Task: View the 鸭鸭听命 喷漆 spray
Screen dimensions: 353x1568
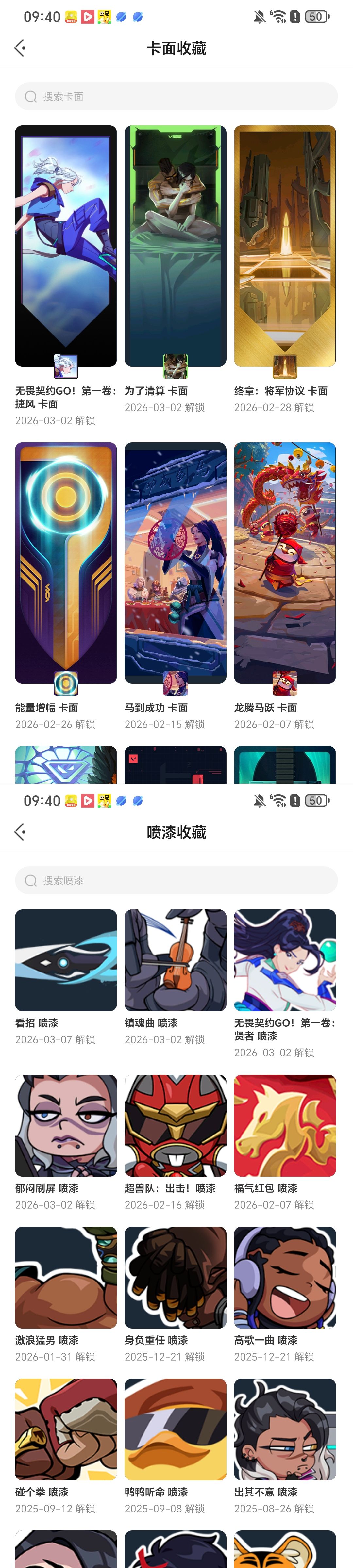Action: tap(175, 1430)
